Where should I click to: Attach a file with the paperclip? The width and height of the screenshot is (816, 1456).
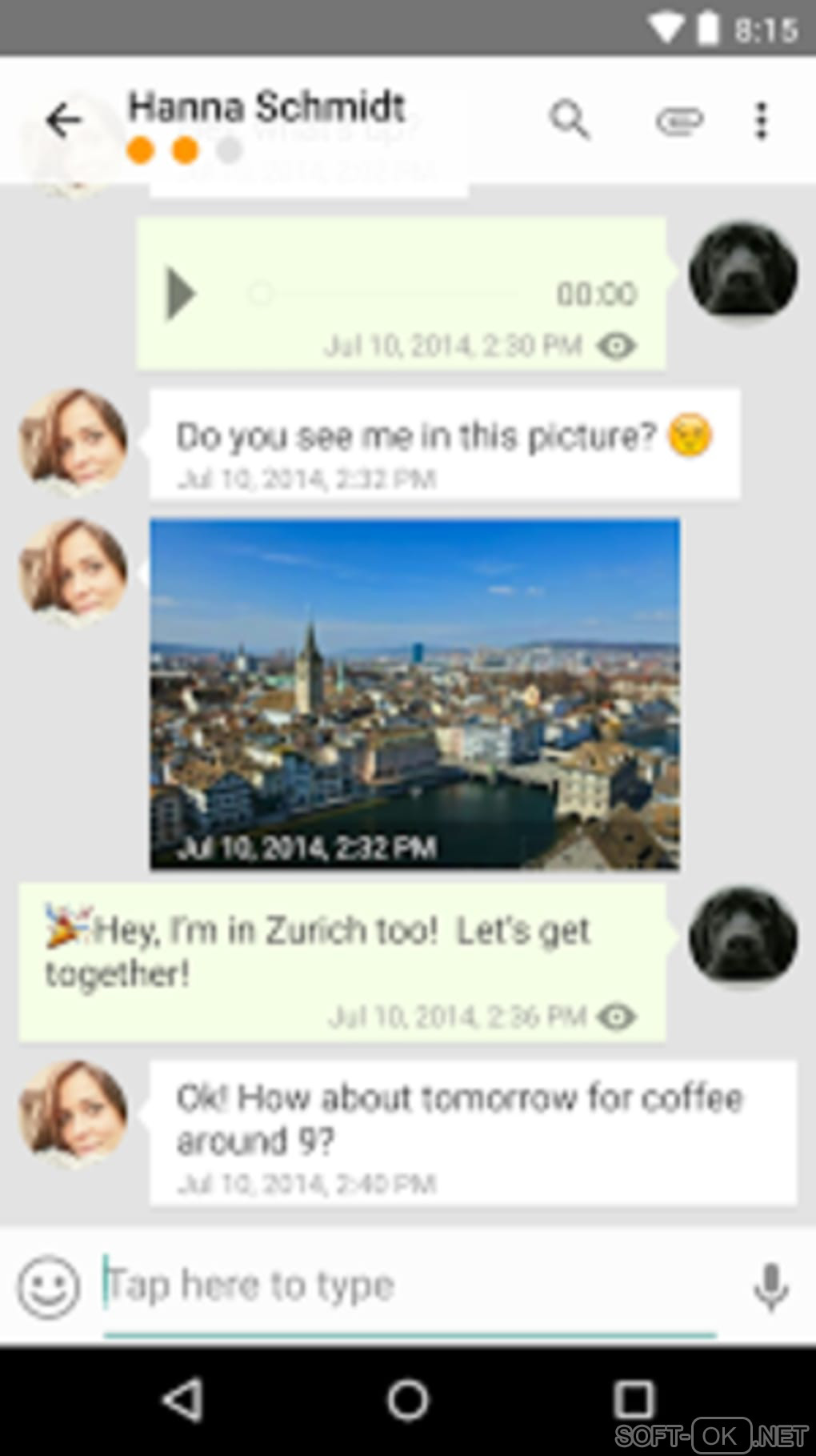tap(679, 121)
